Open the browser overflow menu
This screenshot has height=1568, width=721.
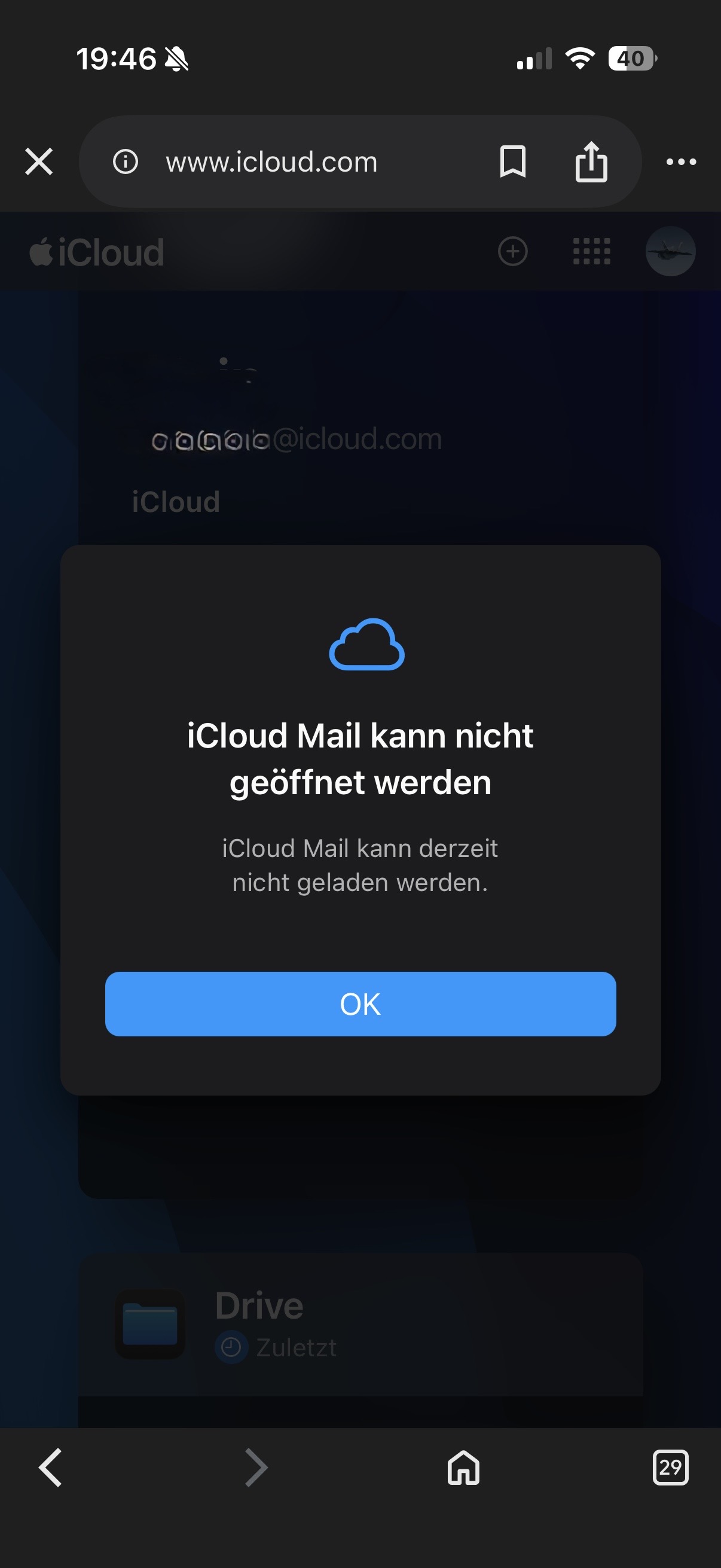(x=681, y=162)
